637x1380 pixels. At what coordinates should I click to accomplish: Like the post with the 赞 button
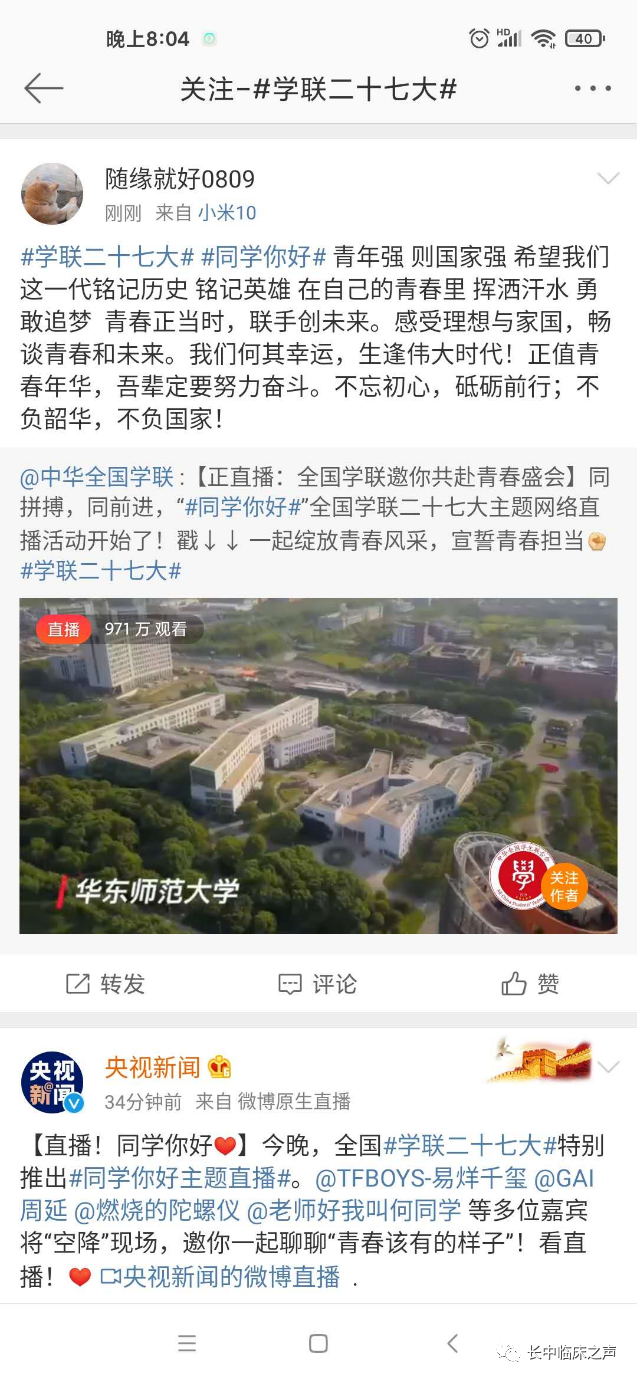pos(530,984)
